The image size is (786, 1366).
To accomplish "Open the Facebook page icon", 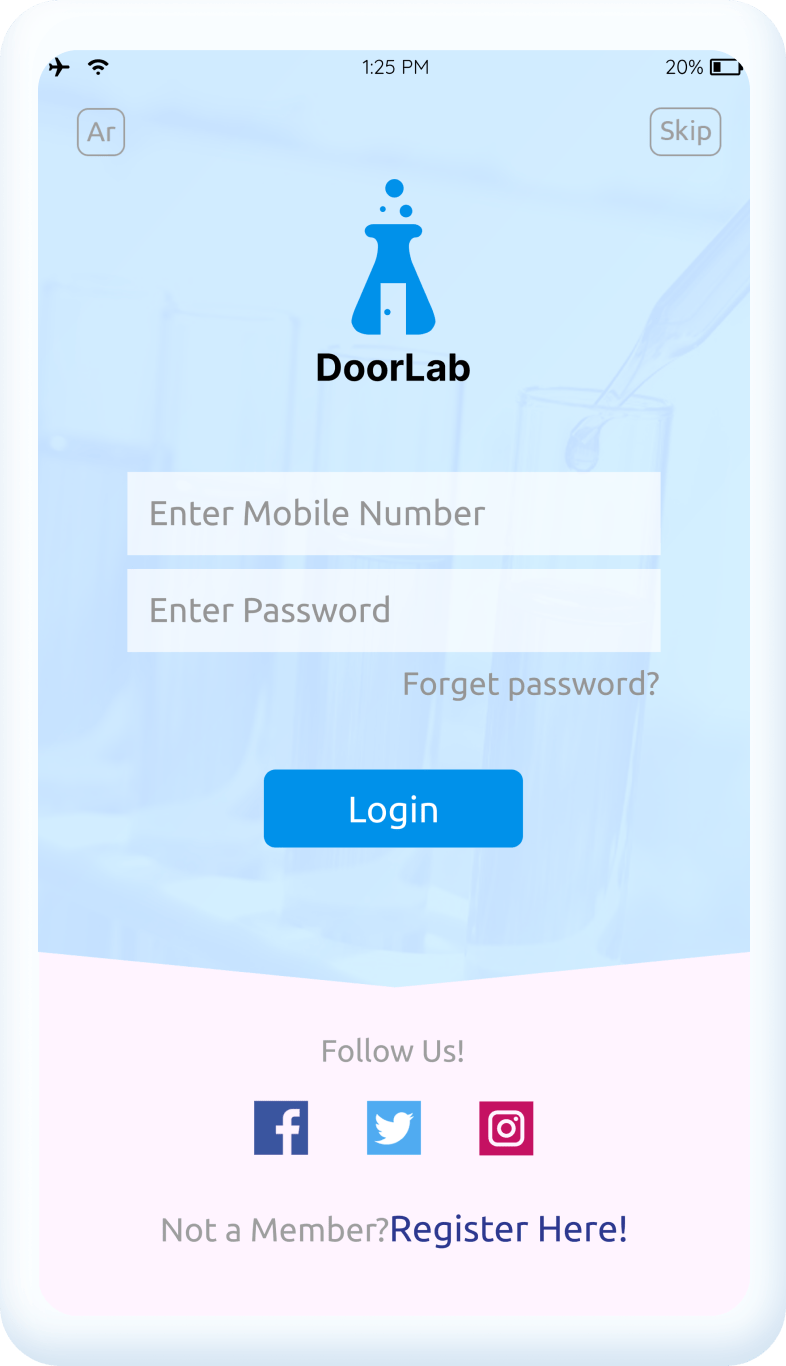I will click(x=281, y=1128).
